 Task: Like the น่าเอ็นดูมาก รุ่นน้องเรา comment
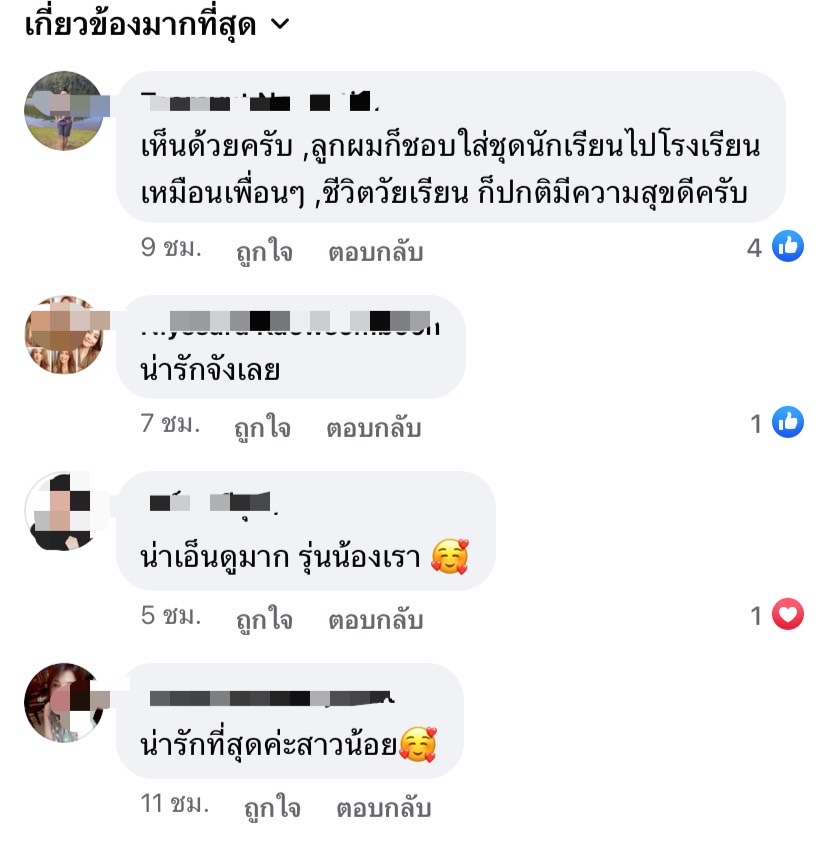[264, 620]
